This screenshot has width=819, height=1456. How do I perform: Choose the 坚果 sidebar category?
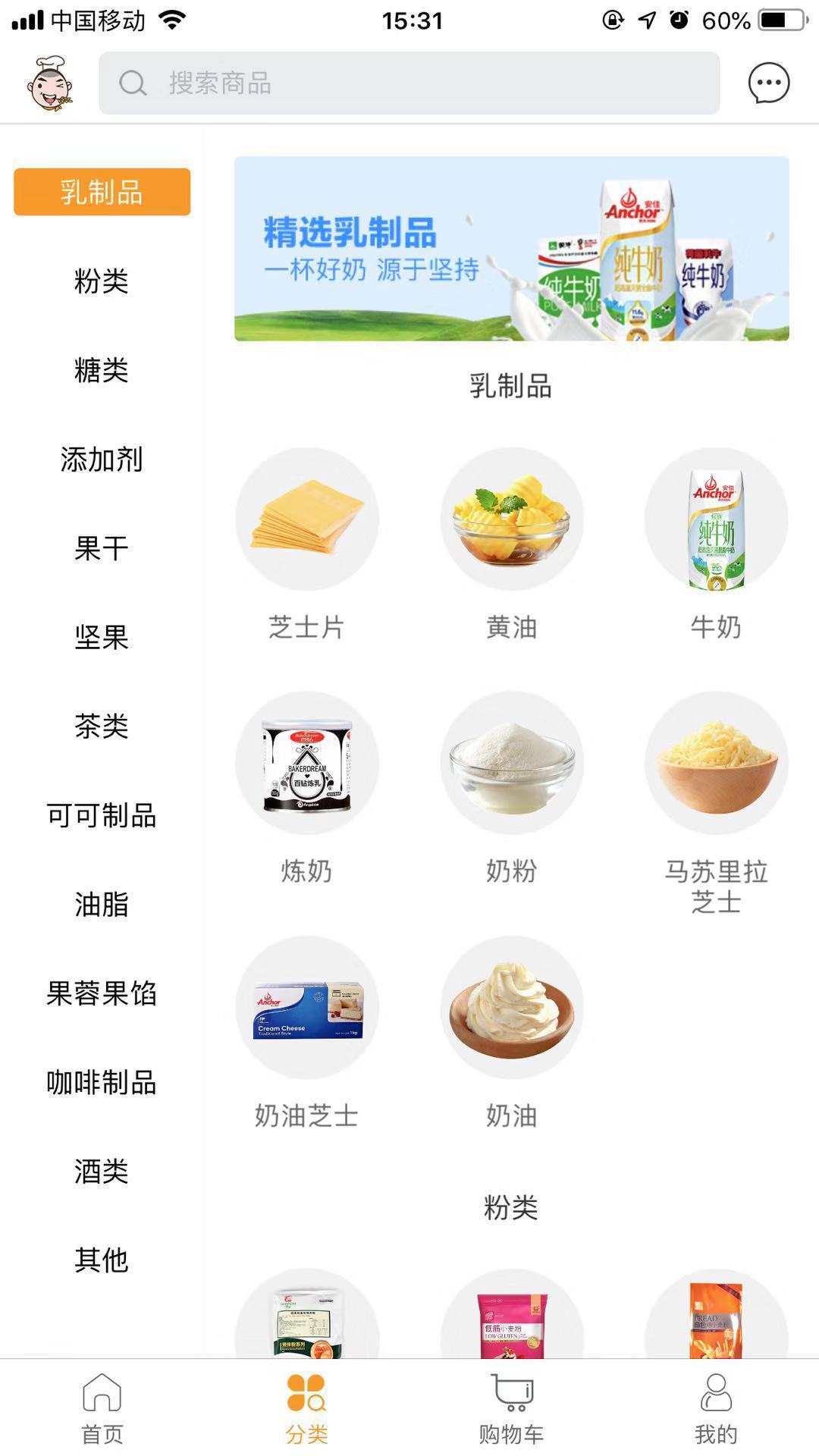point(102,637)
